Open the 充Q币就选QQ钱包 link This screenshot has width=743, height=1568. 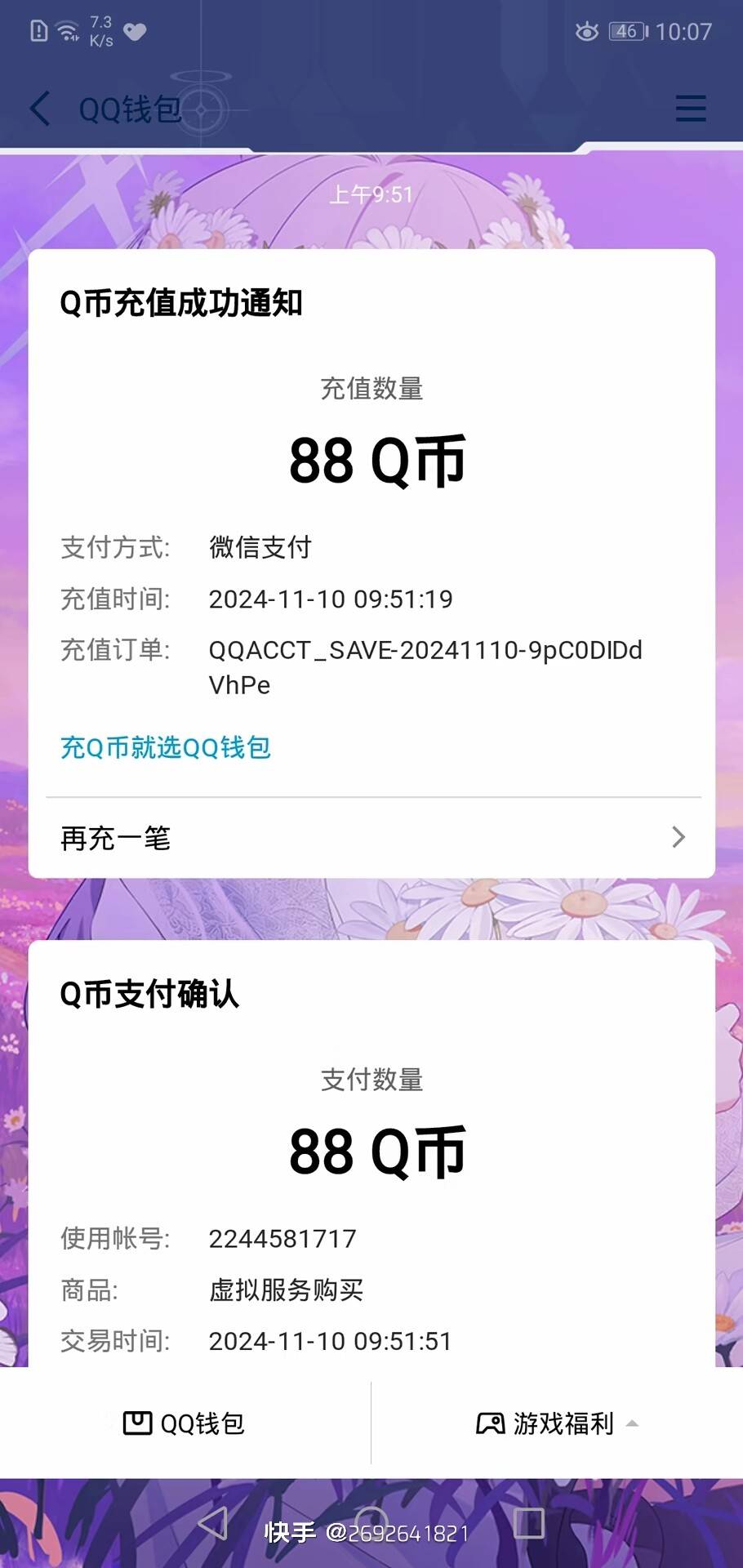(x=166, y=747)
